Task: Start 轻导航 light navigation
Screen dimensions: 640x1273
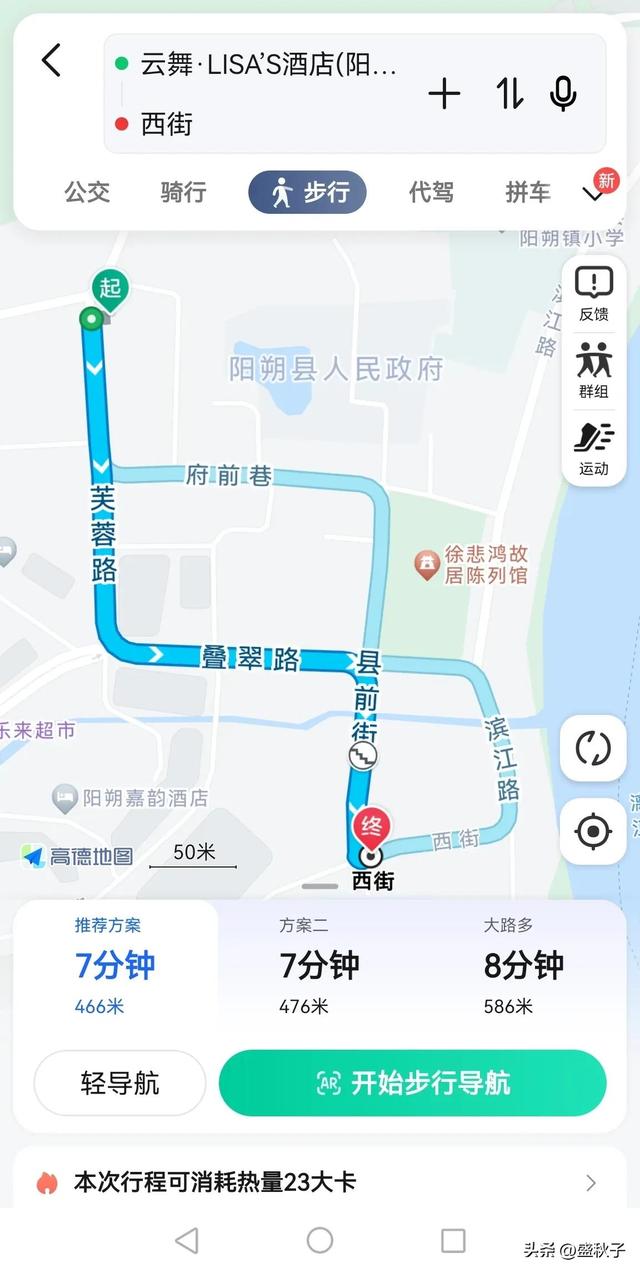Action: [120, 1083]
